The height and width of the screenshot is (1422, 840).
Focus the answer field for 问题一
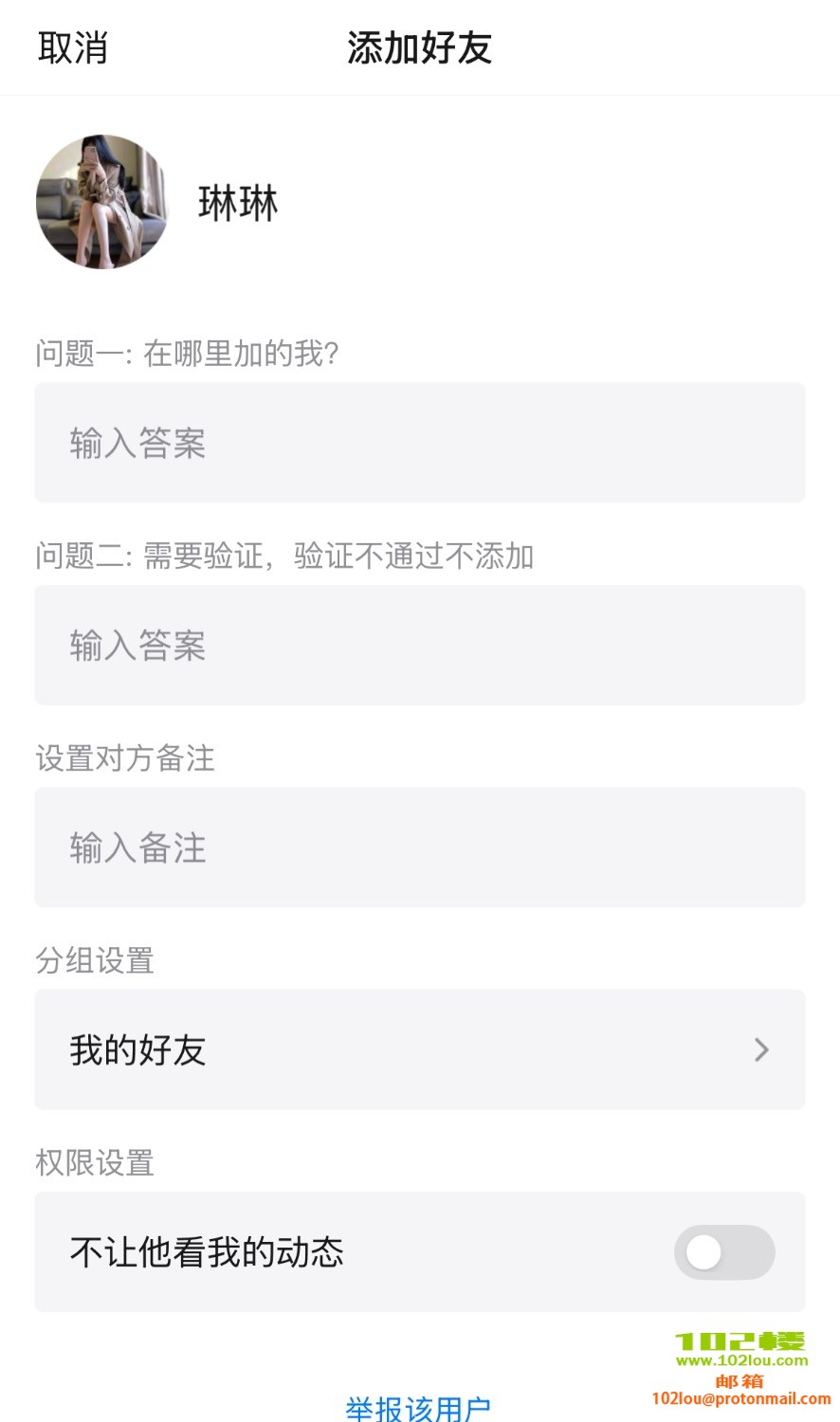pyautogui.click(x=419, y=443)
